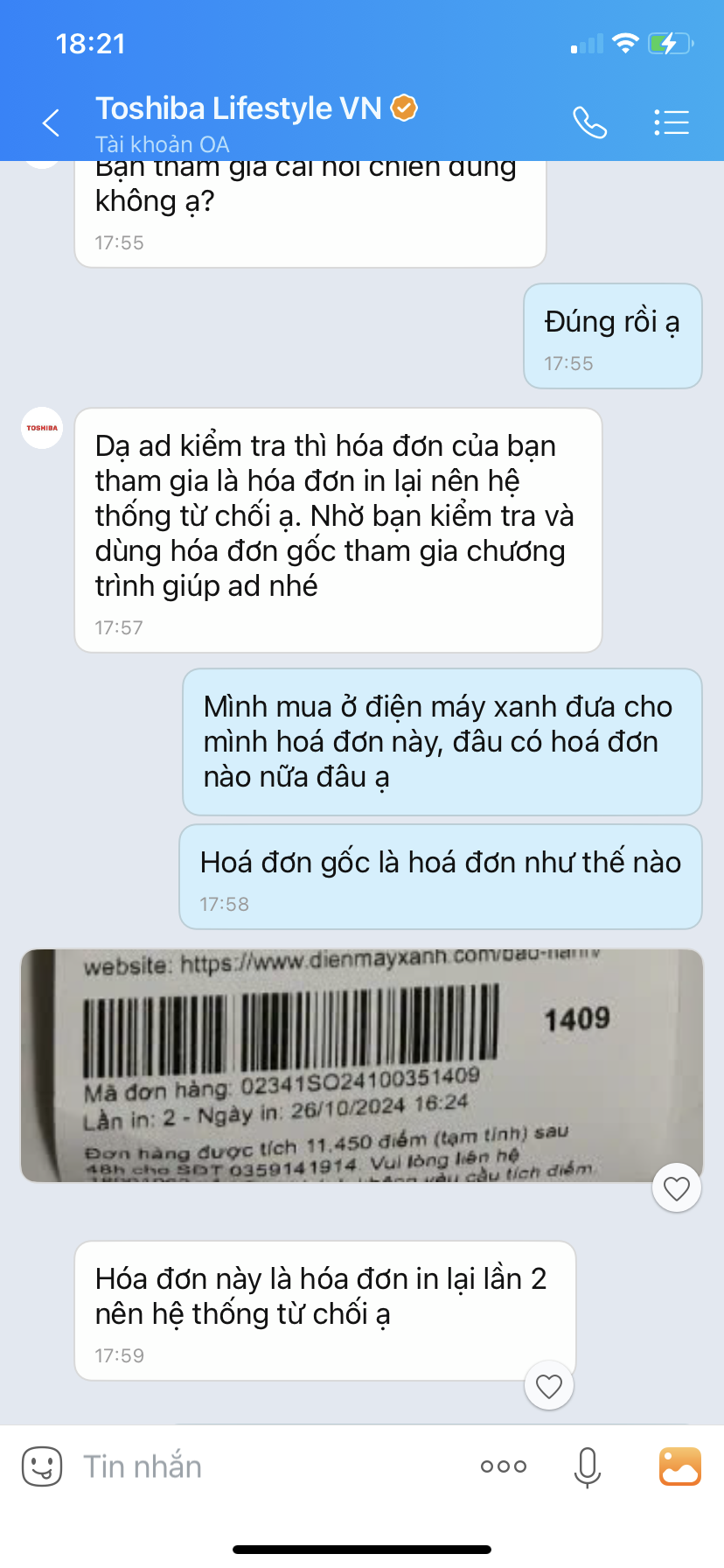React with heart to the 17:59 message
The width and height of the screenshot is (724, 1568).
549,1386
